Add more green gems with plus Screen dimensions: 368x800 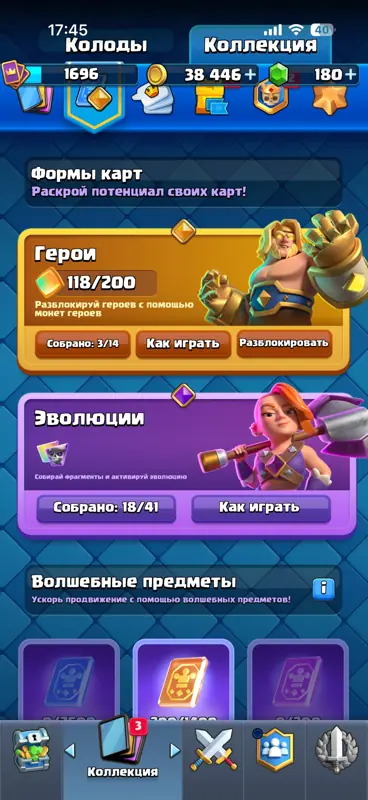click(350, 74)
